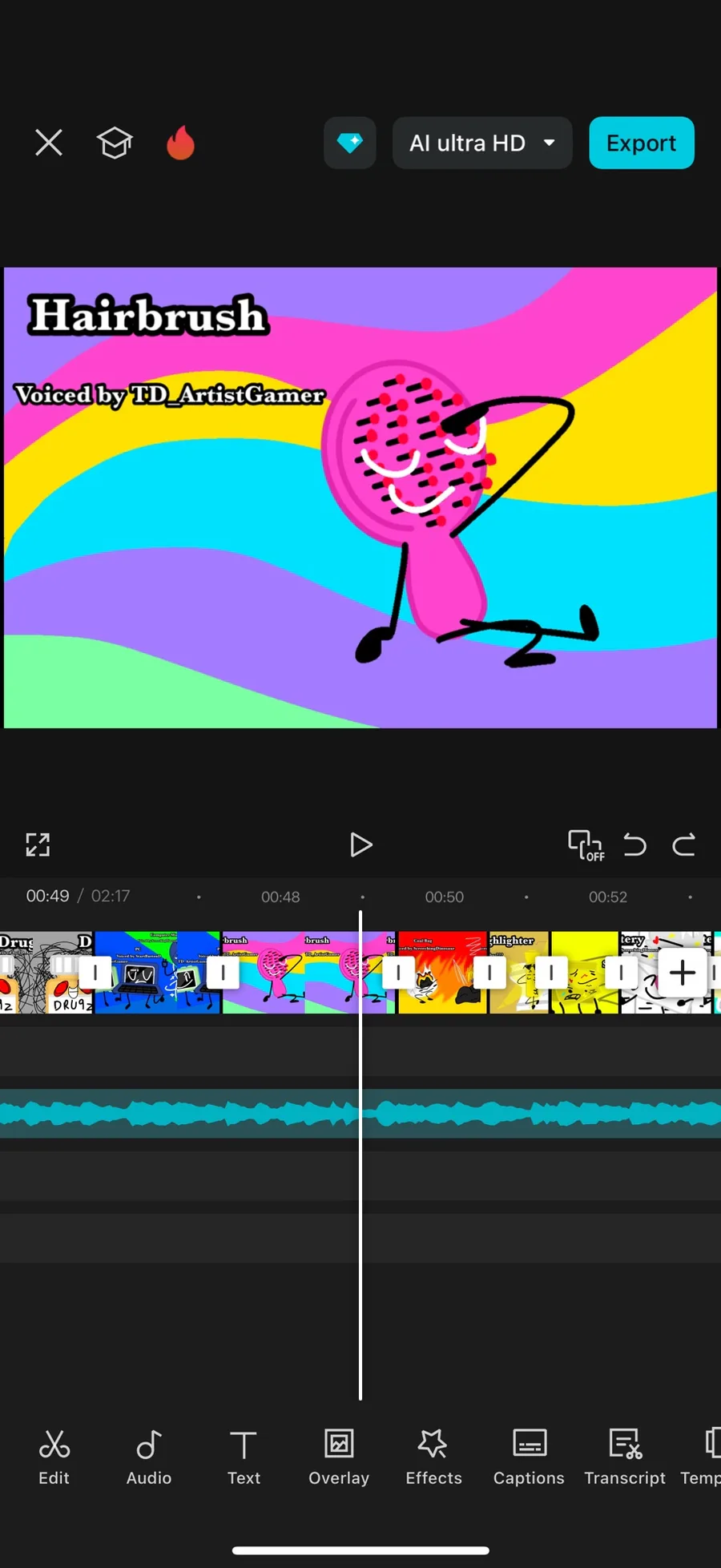Select the Hairbrush clip in the timeline
The image size is (721, 1568).
coord(309,973)
